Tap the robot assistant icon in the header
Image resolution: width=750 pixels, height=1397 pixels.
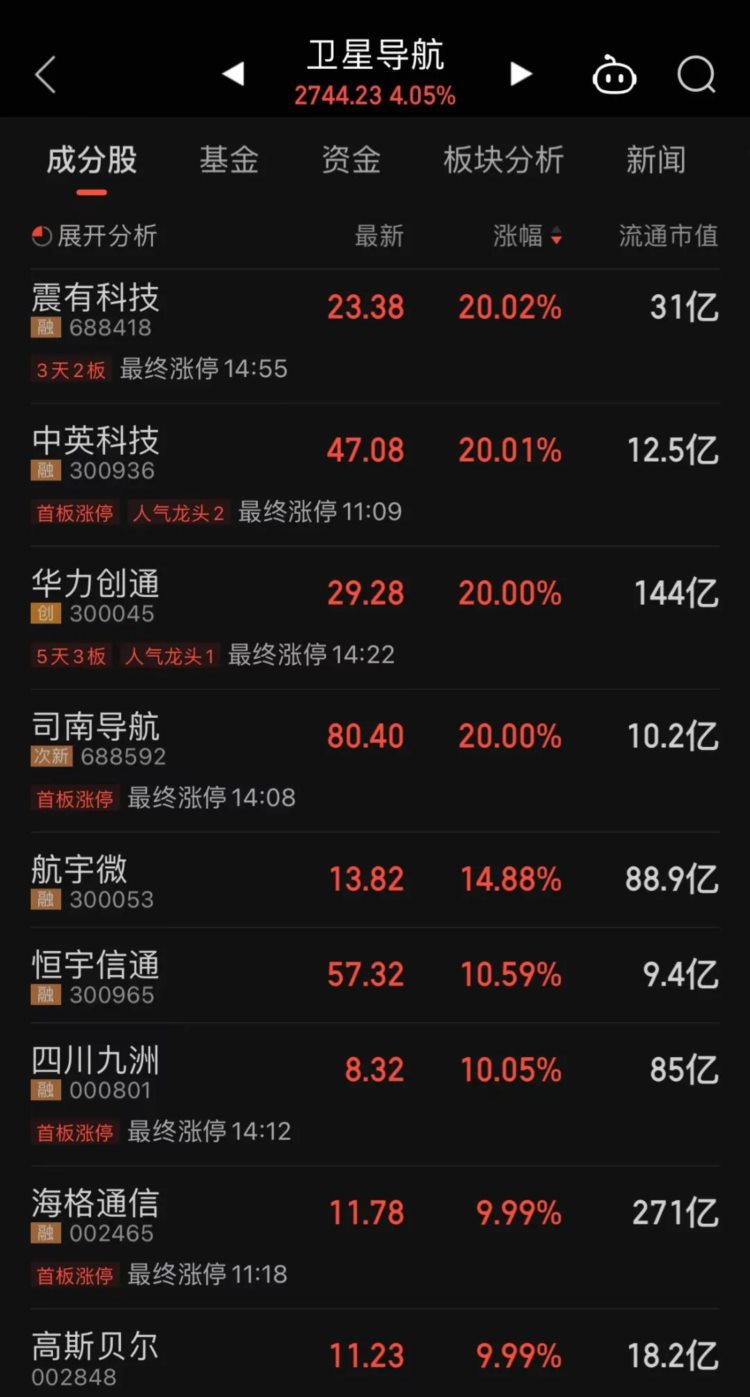tap(614, 75)
